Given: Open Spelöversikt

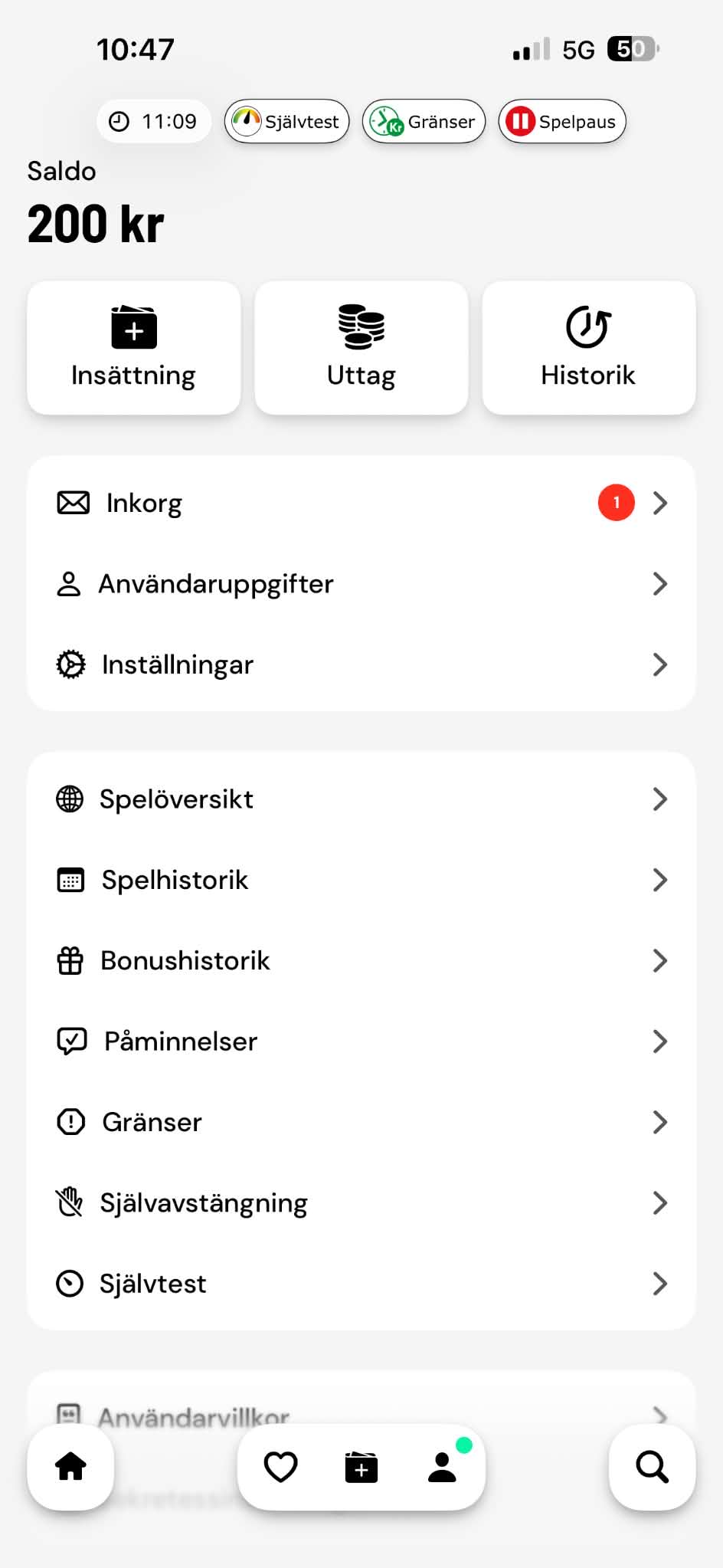Looking at the screenshot, I should click(x=361, y=799).
